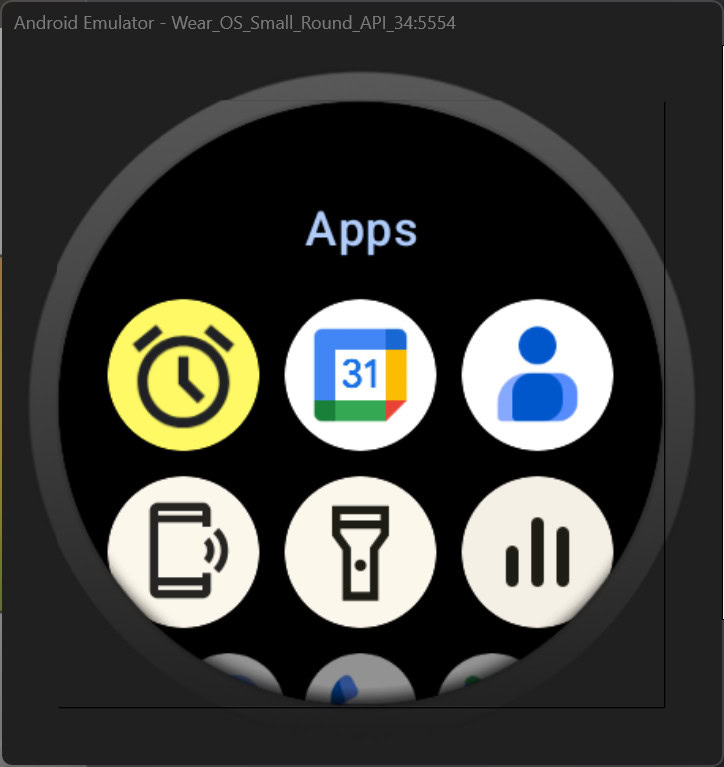The width and height of the screenshot is (724, 767).
Task: Open the Contacts app
Action: click(537, 375)
